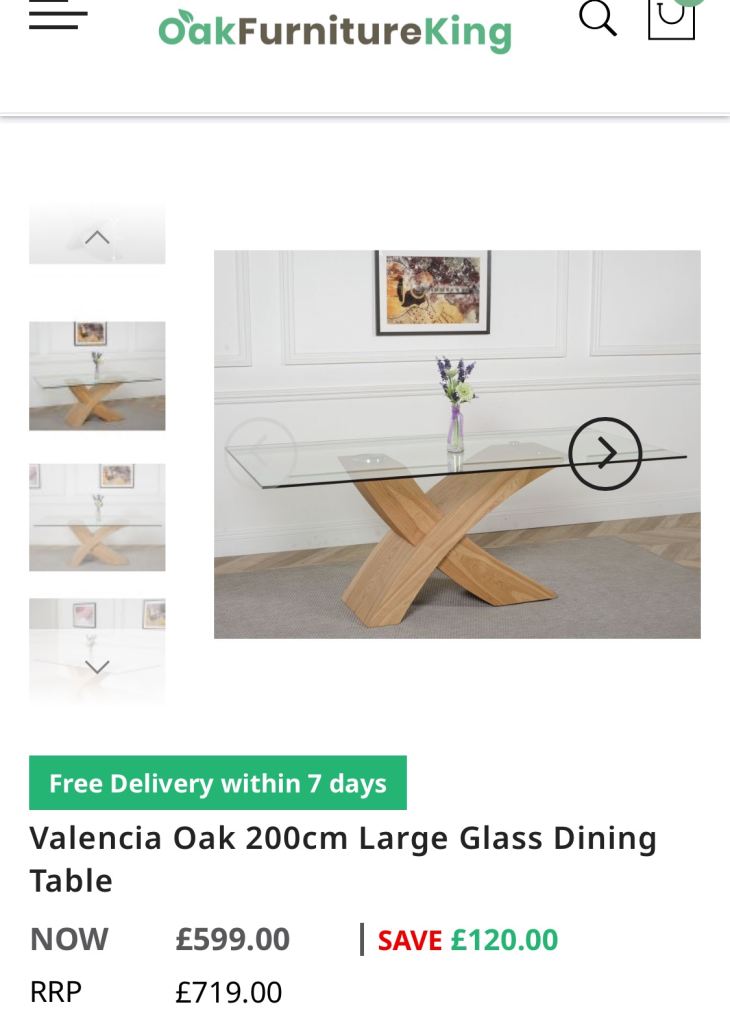Move thumbnail list down with chevron
730x1024 pixels.
pyautogui.click(x=97, y=667)
